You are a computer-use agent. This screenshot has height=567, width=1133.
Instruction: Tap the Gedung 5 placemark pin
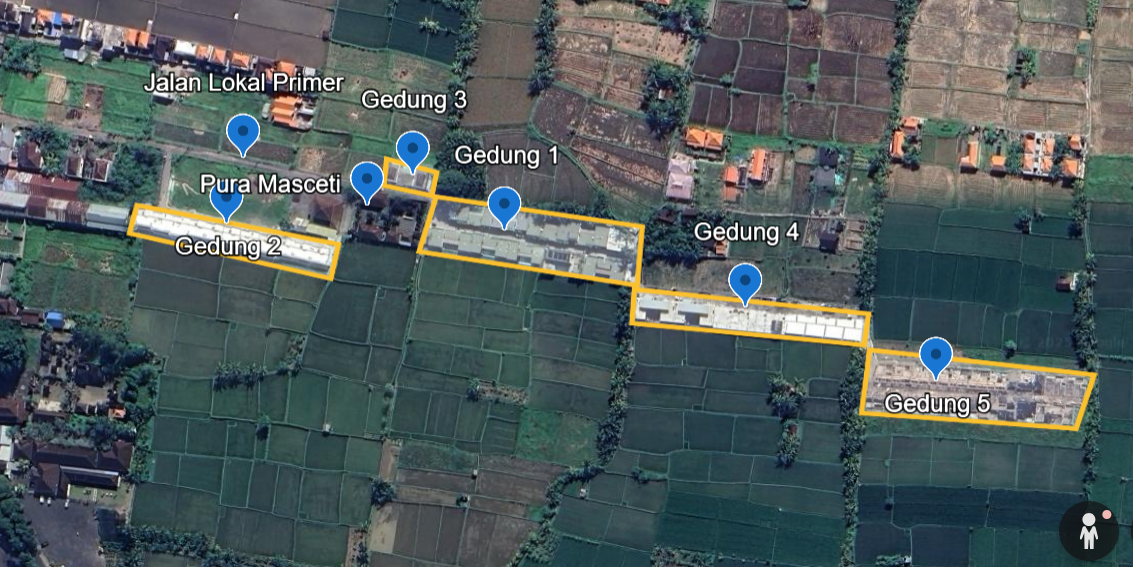tap(935, 356)
